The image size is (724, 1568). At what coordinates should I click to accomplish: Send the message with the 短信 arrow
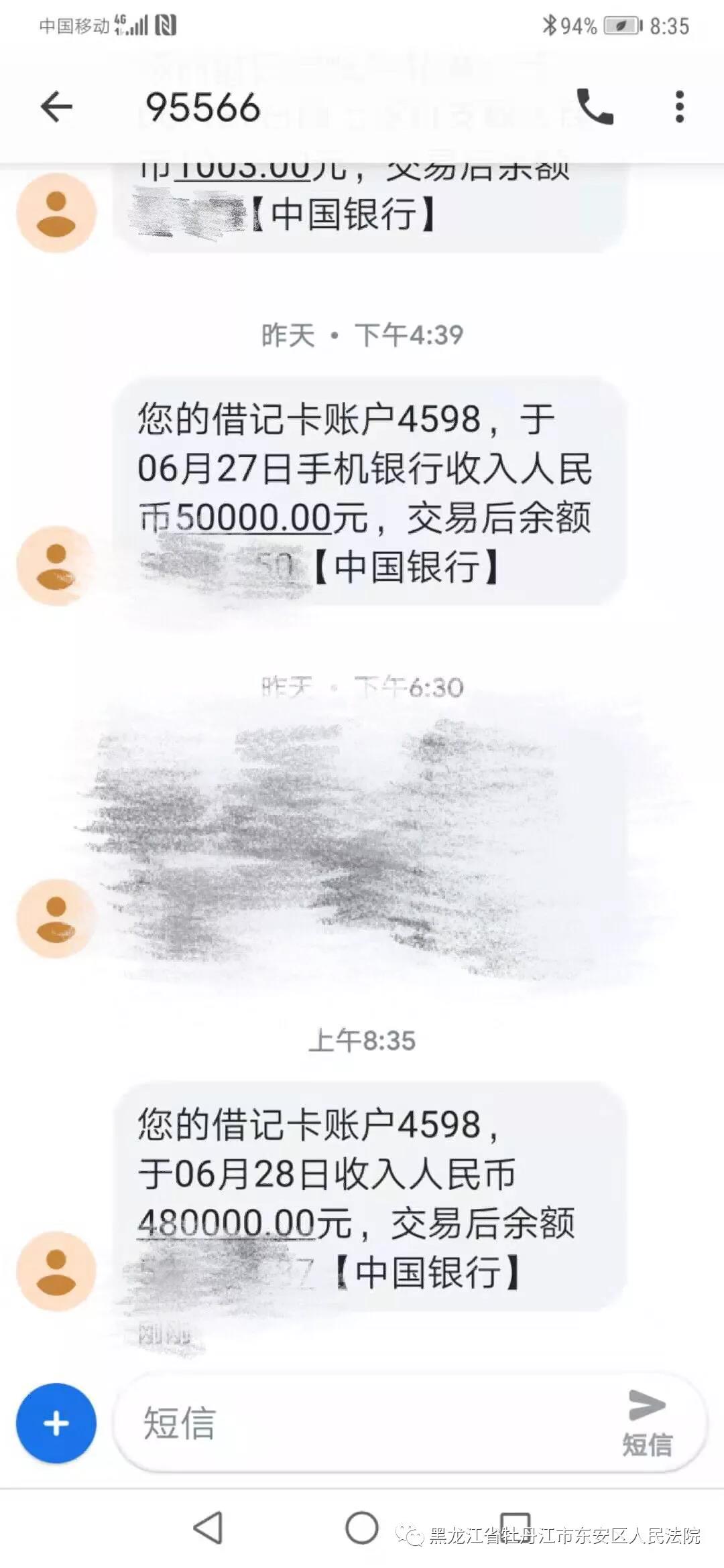pyautogui.click(x=647, y=1423)
